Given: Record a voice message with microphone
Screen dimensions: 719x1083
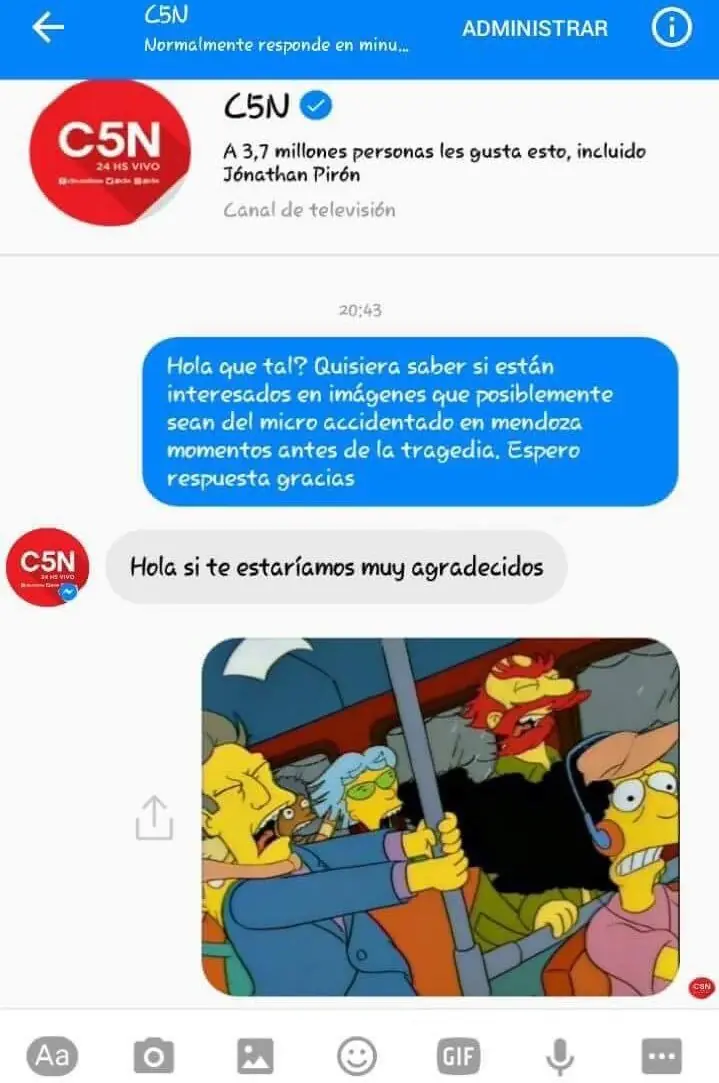Looking at the screenshot, I should (x=560, y=1055).
